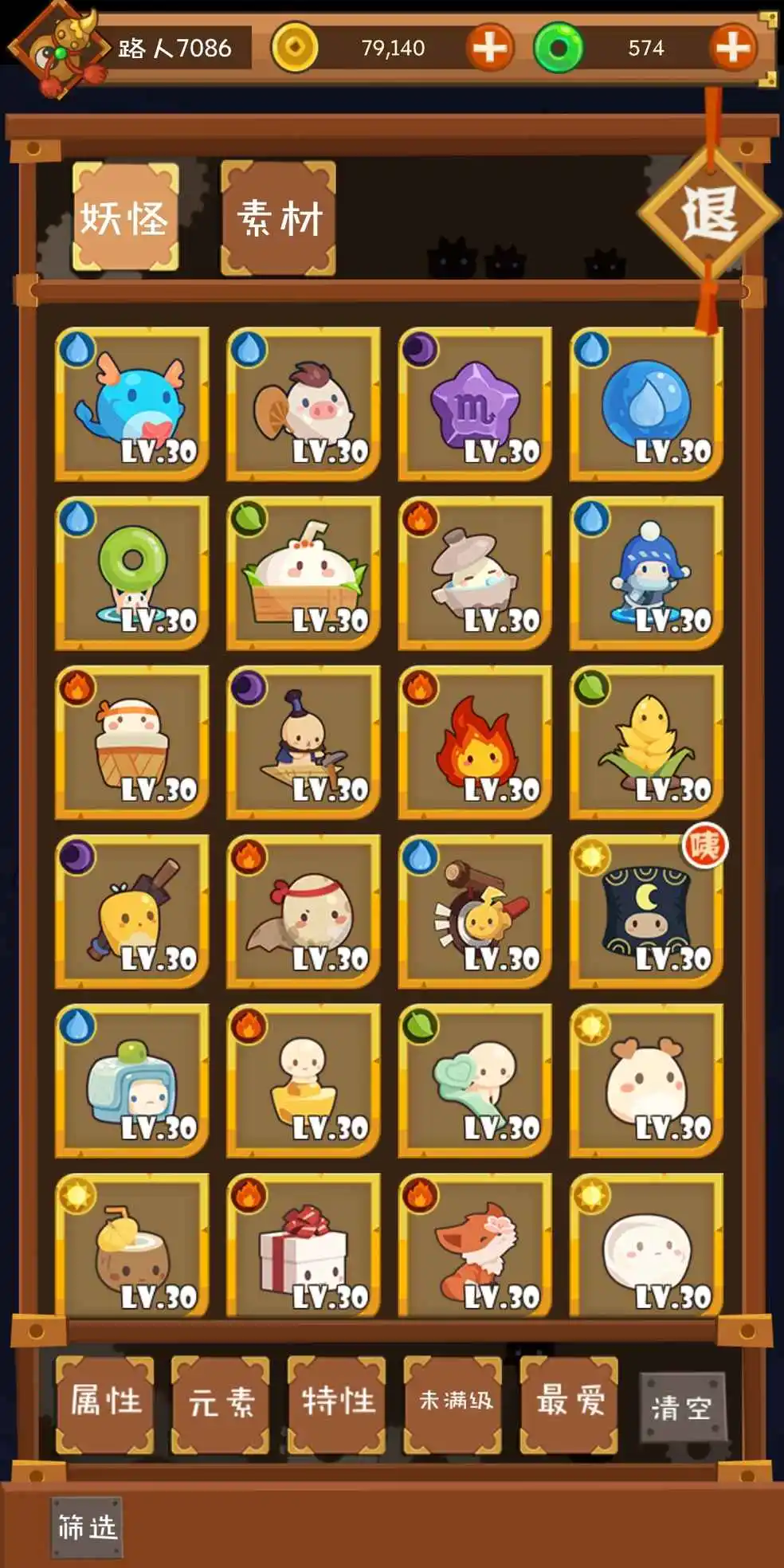
Task: Open the moon cushion monster card
Action: point(646,911)
